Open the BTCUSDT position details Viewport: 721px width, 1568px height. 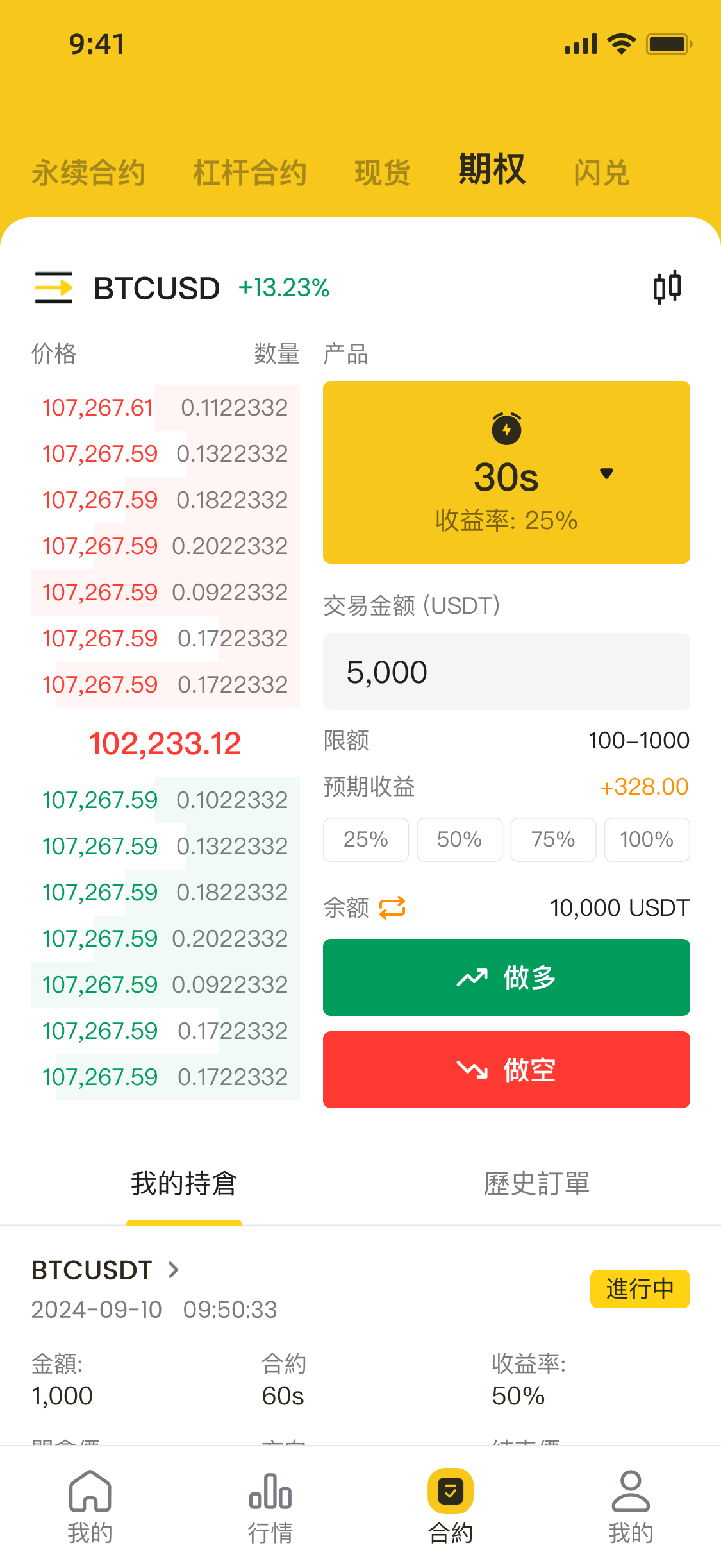(106, 1270)
